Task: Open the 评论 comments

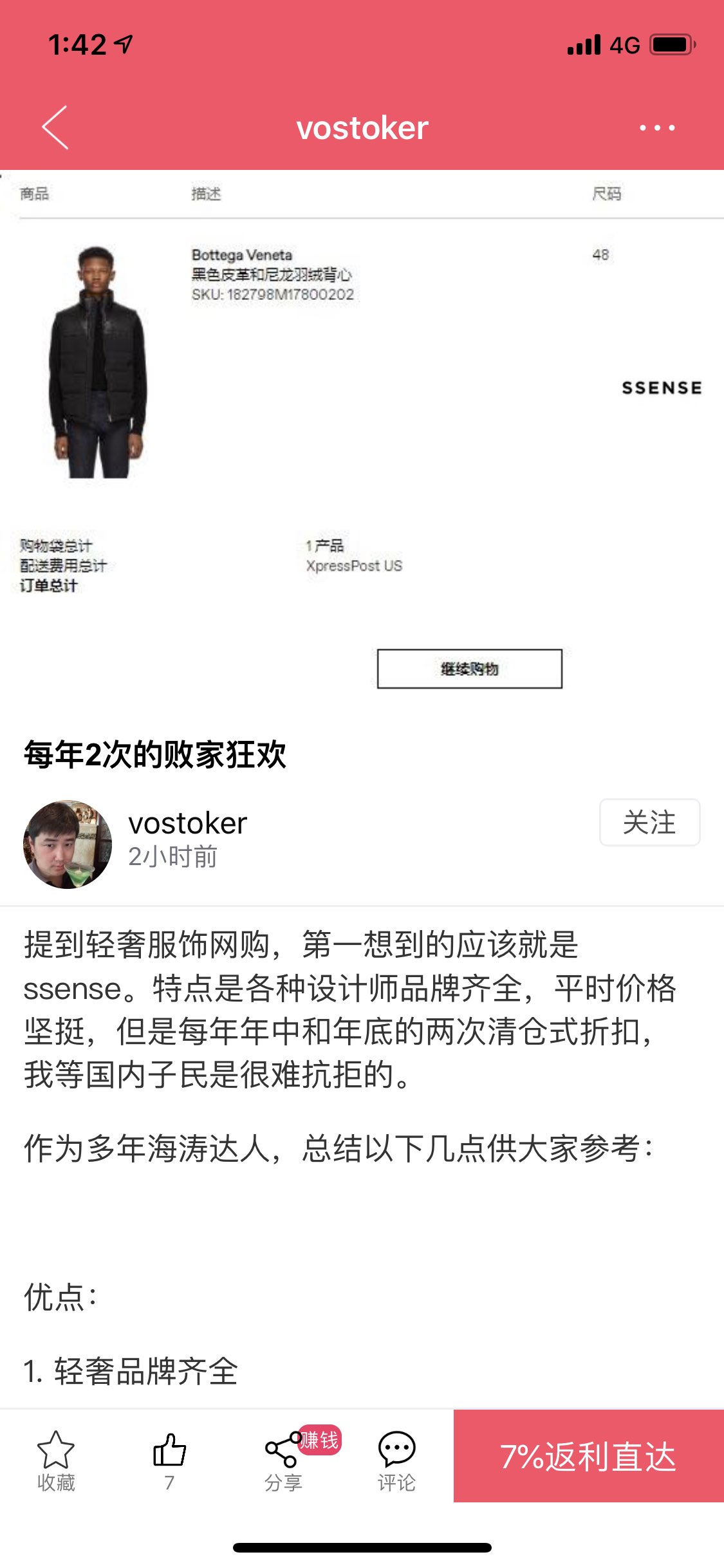Action: 396,1460
